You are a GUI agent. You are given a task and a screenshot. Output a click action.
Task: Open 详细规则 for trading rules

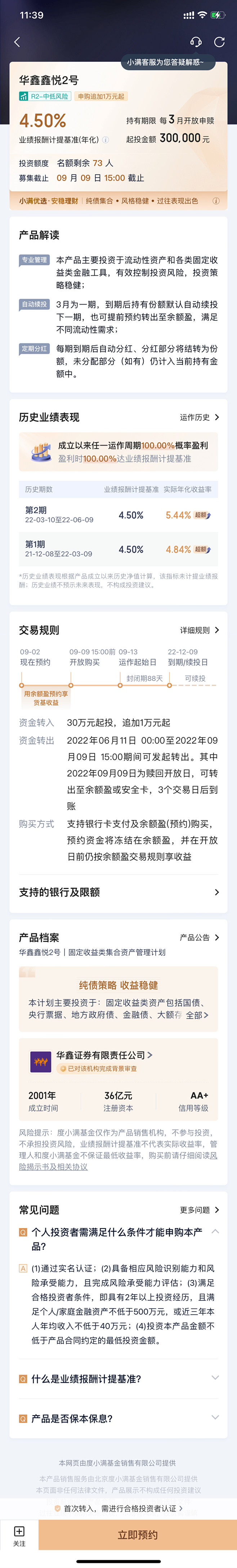[x=199, y=630]
